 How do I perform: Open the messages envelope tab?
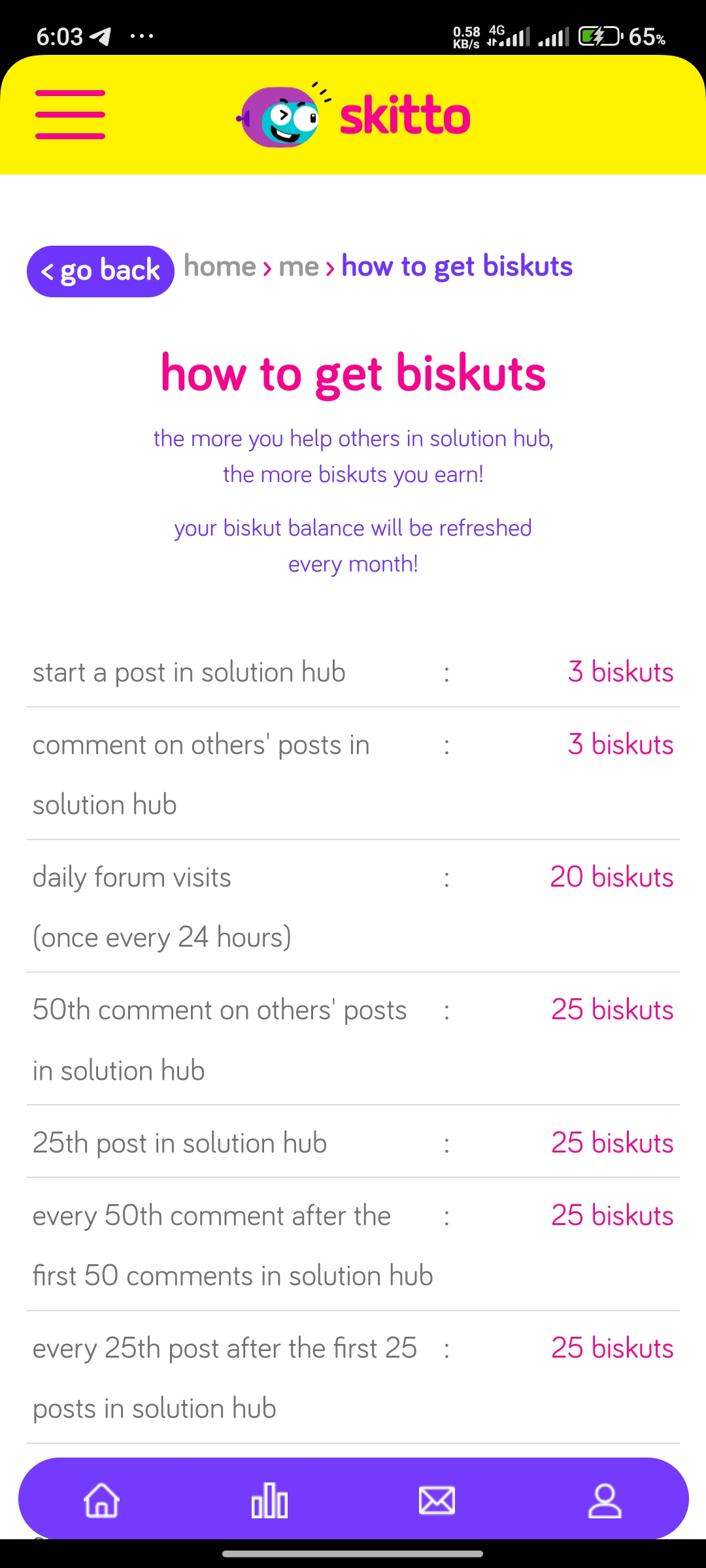point(437,1500)
